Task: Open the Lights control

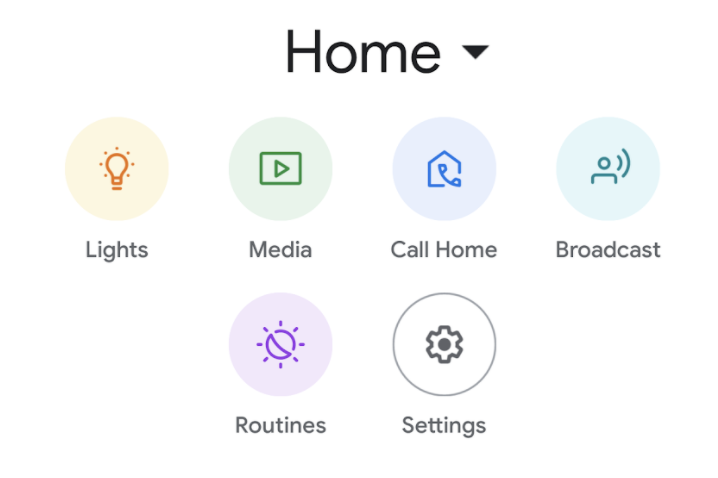Action: click(117, 169)
